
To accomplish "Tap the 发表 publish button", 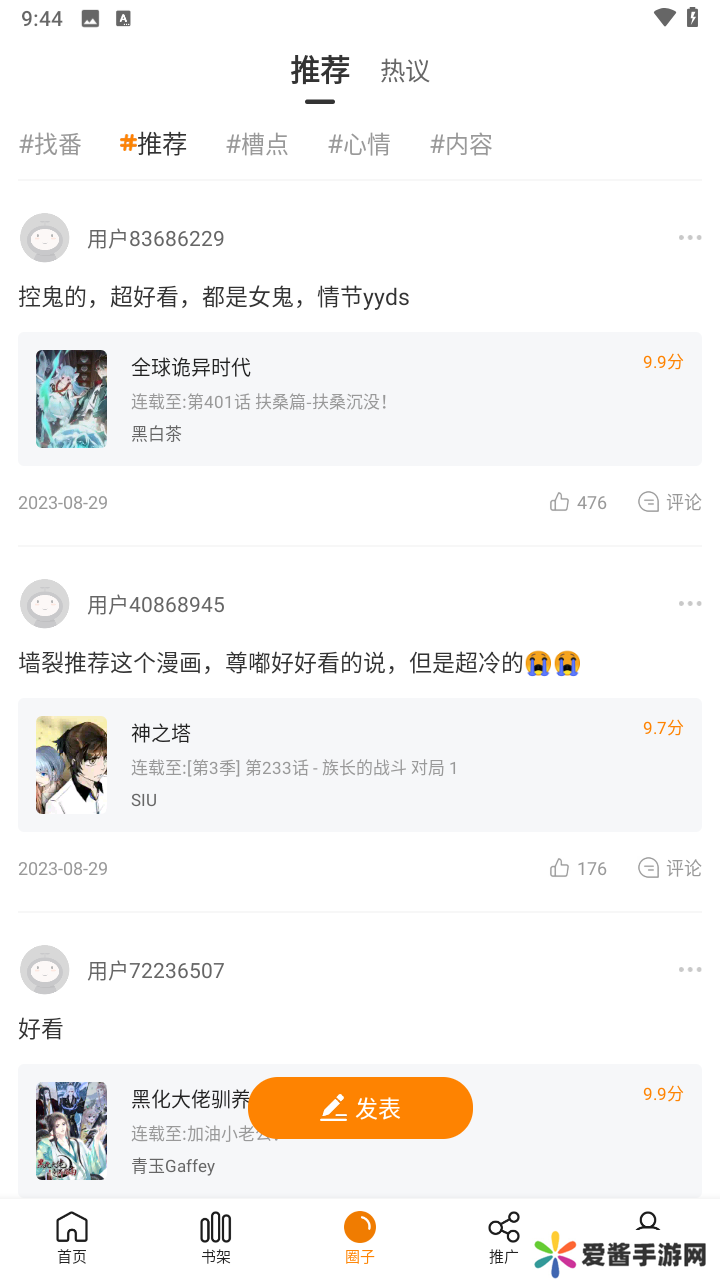I will pyautogui.click(x=360, y=1108).
